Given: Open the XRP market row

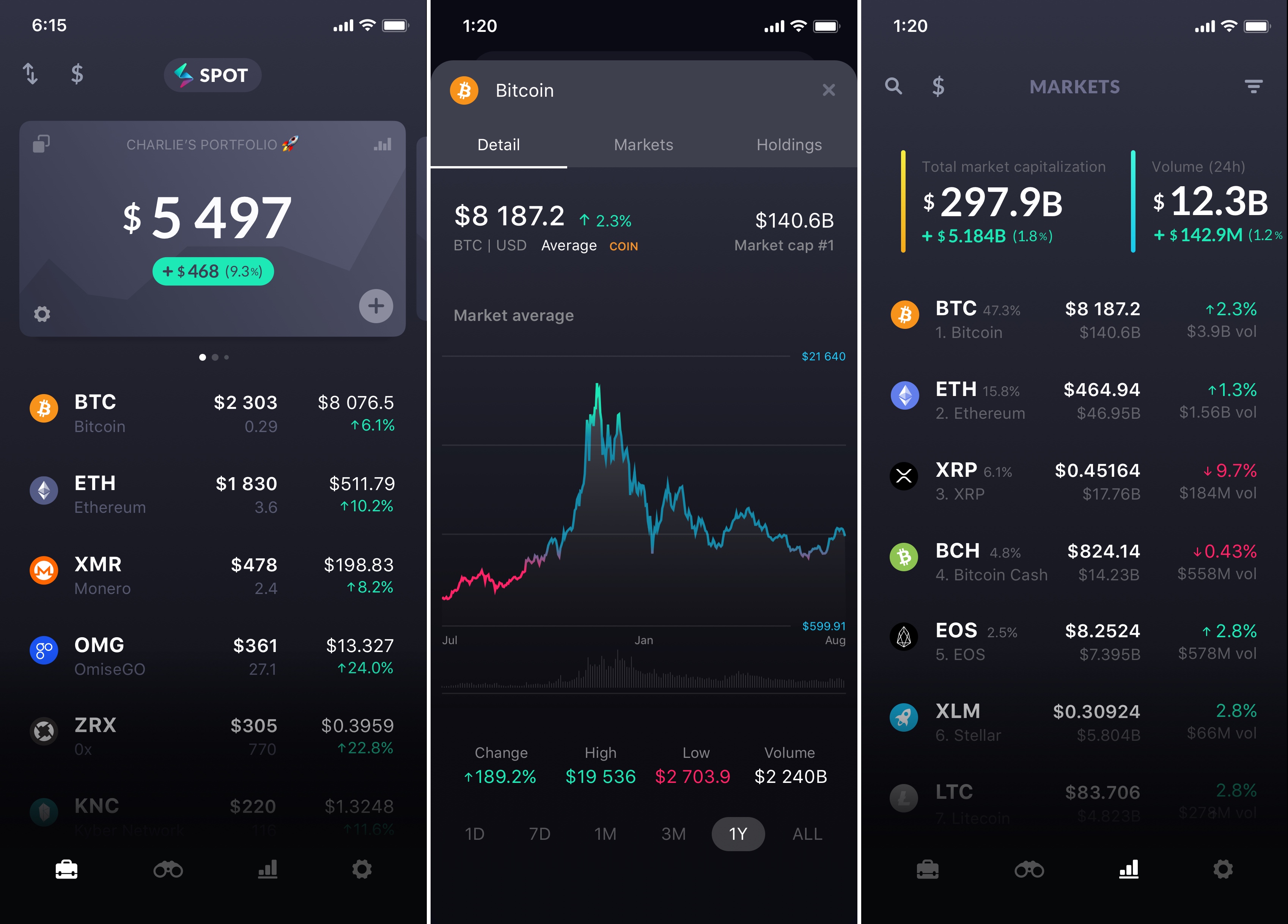Looking at the screenshot, I should point(1073,481).
